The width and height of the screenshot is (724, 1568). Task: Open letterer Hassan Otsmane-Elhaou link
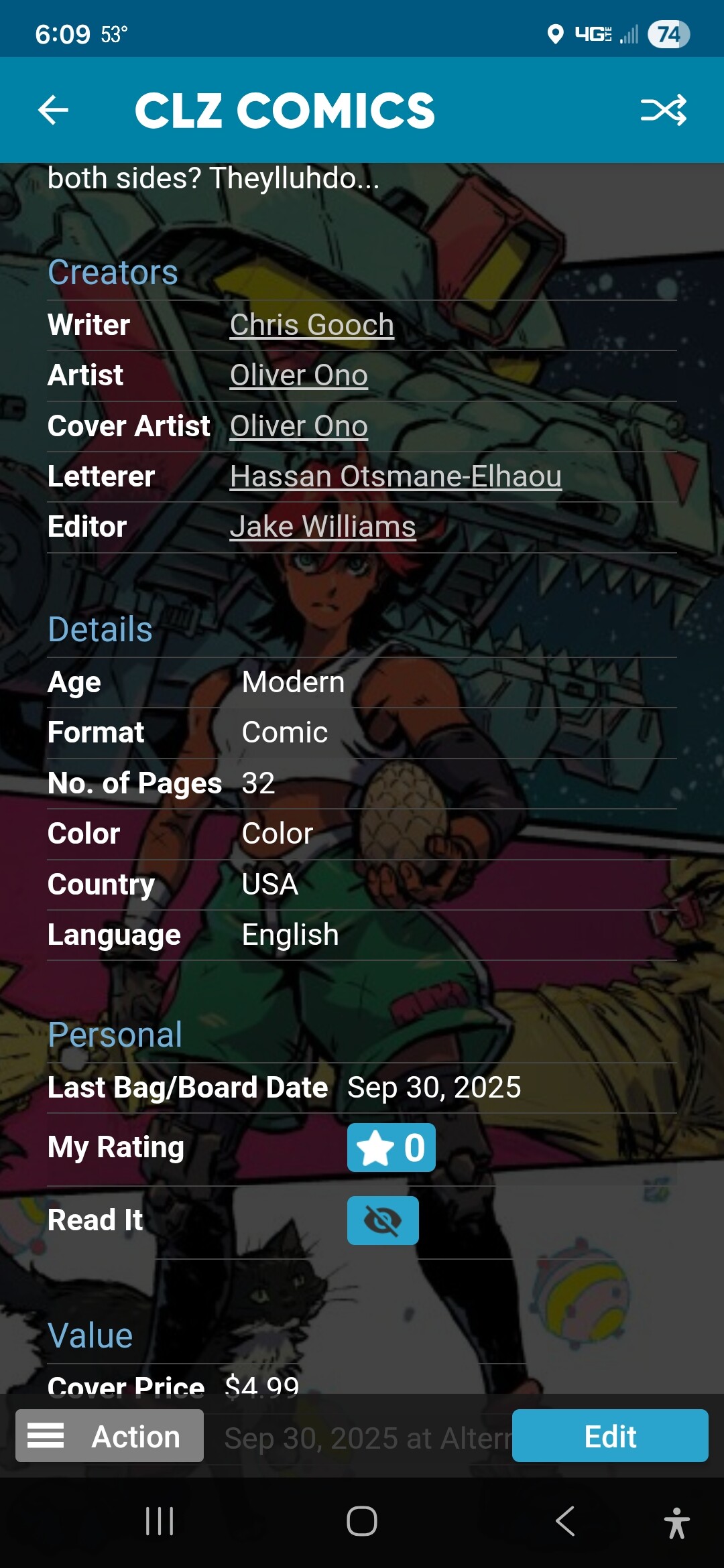click(x=396, y=476)
